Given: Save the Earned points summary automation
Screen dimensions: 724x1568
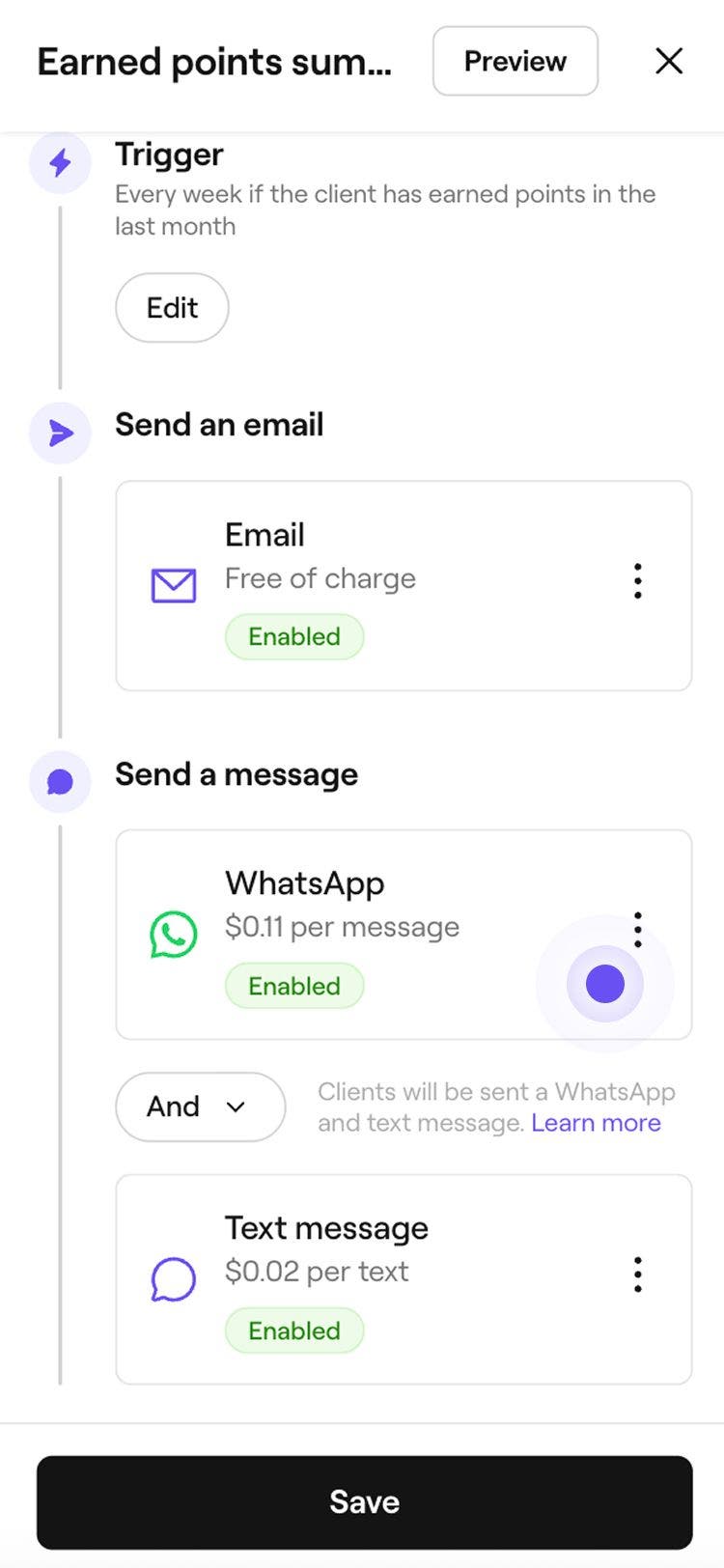Looking at the screenshot, I should coord(363,1502).
